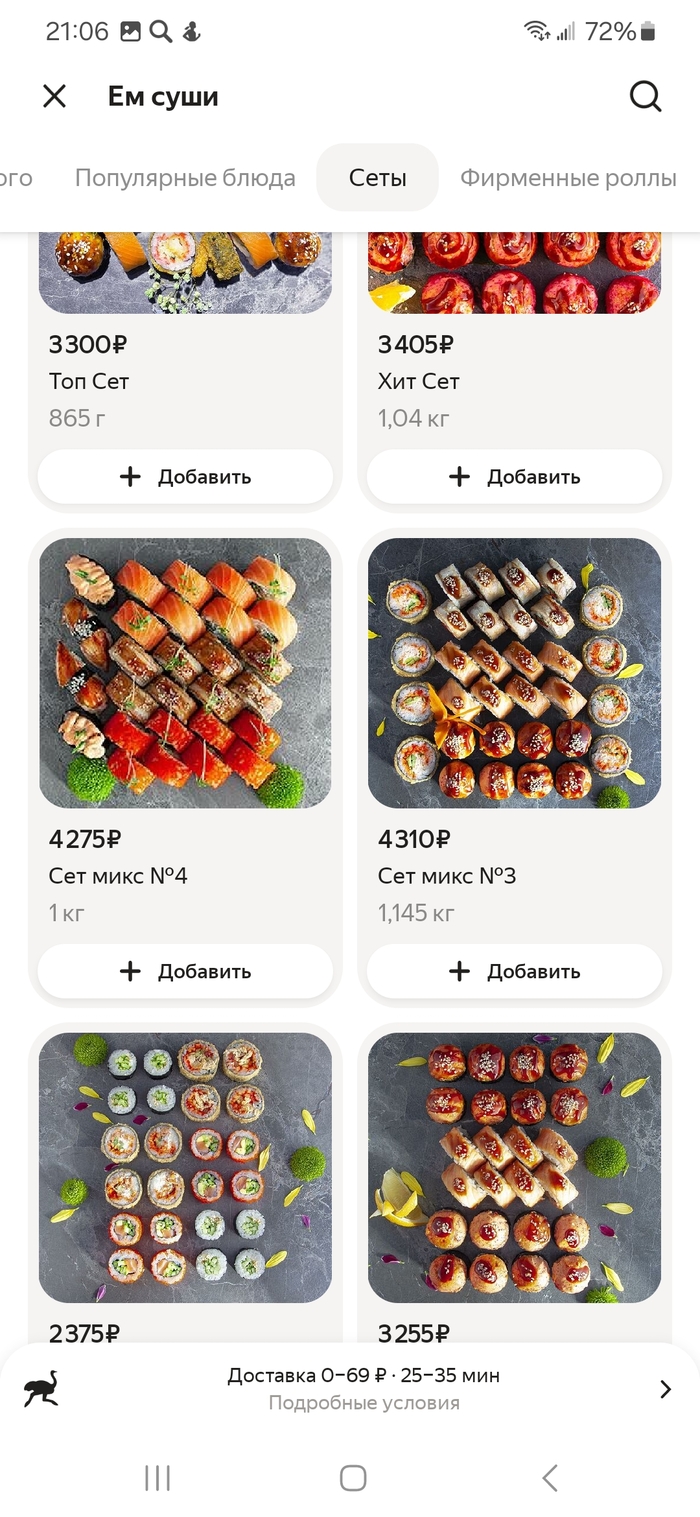Go to the Фирменные роллы tab
700x1517 pixels.
(568, 178)
